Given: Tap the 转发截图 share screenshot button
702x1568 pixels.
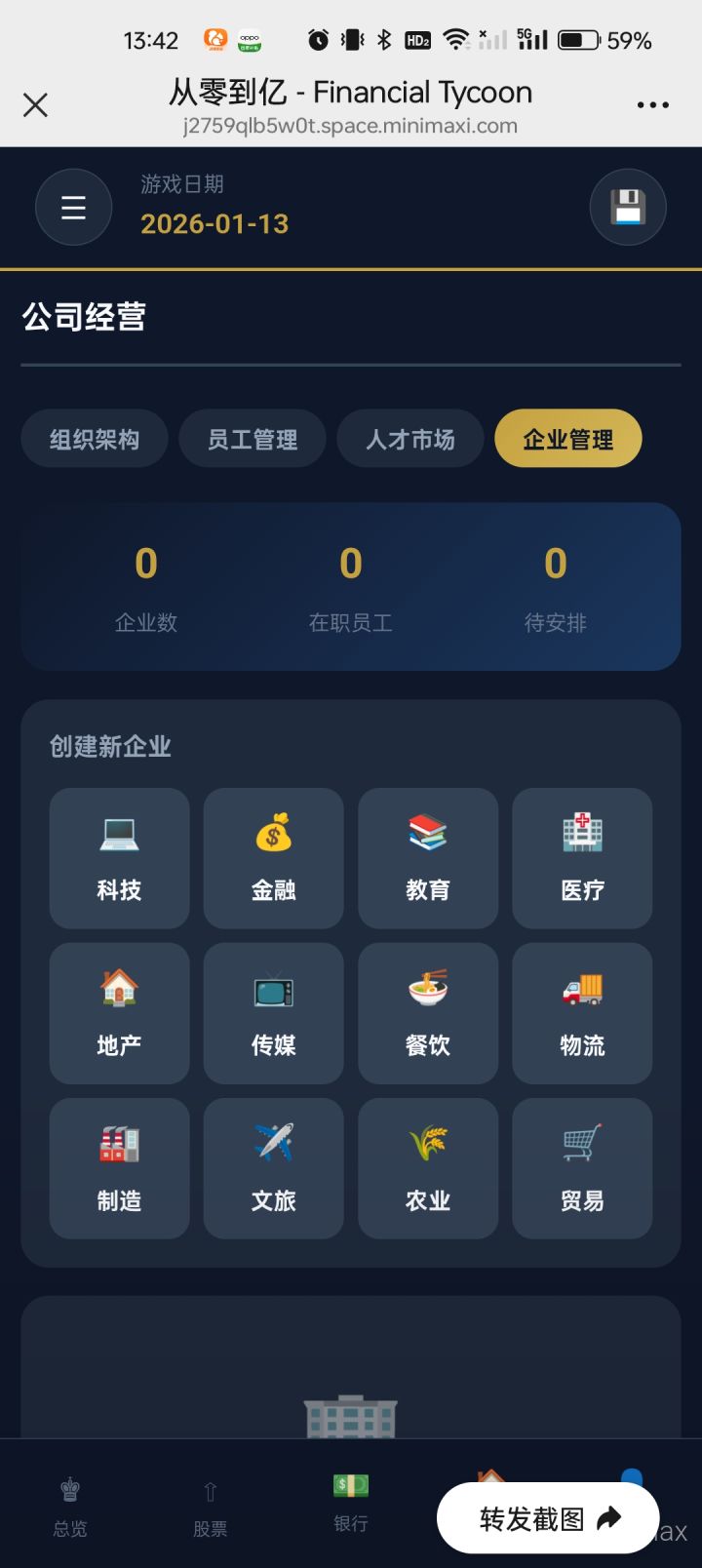Looking at the screenshot, I should (x=546, y=1517).
